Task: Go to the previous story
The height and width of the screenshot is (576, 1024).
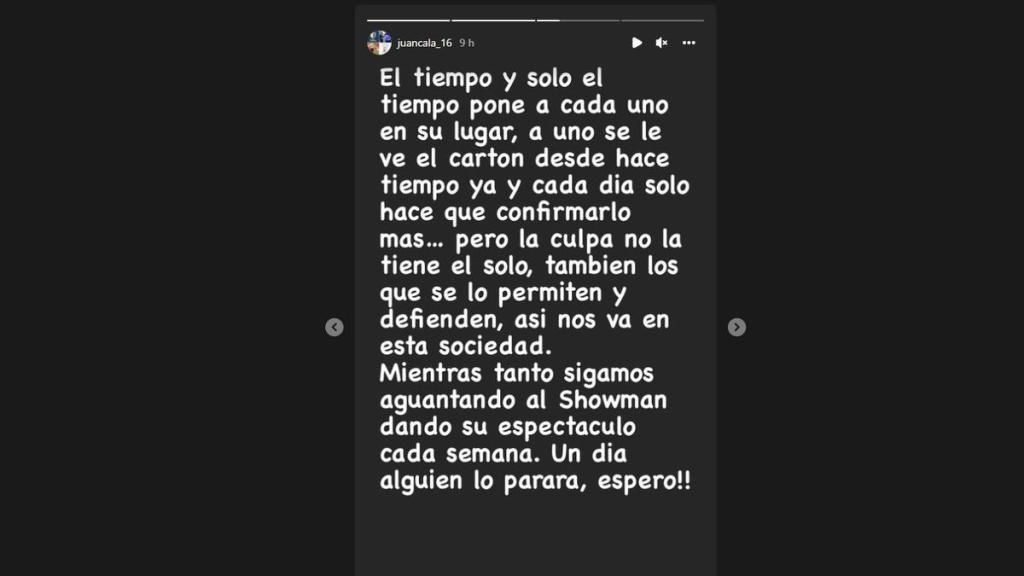Action: [334, 327]
